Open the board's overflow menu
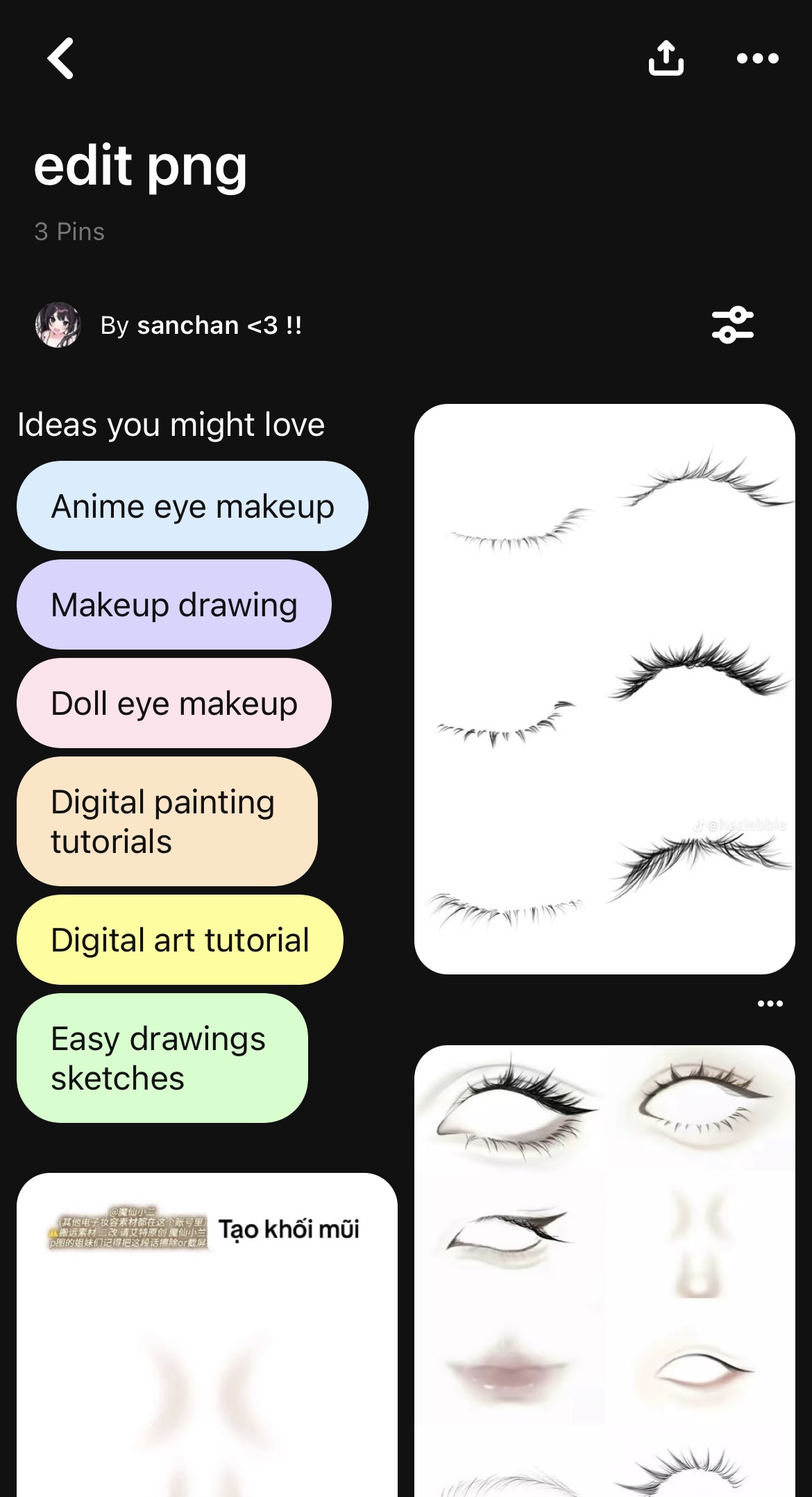Viewport: 812px width, 1497px height. pos(757,58)
